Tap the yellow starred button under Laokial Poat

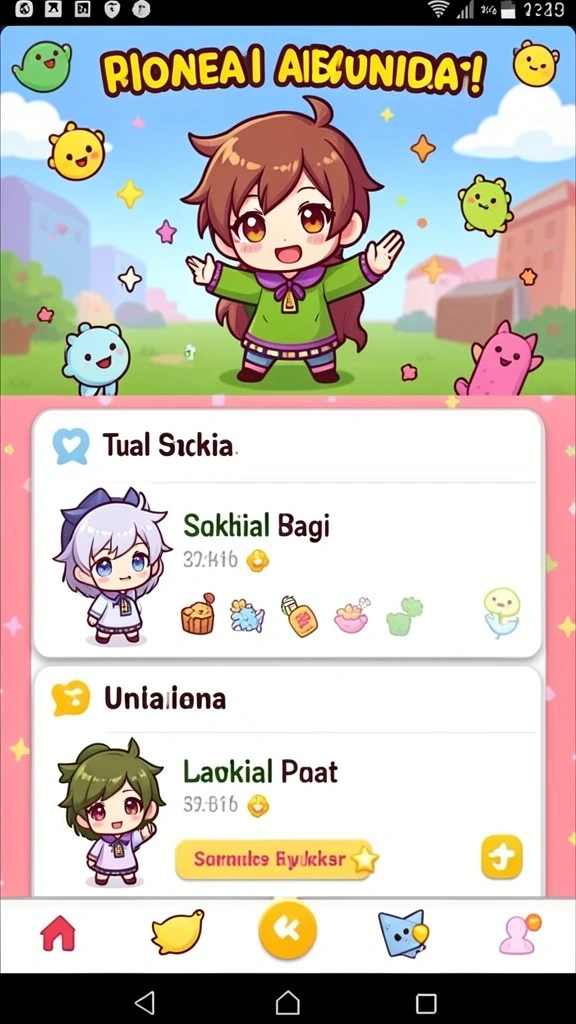(277, 859)
